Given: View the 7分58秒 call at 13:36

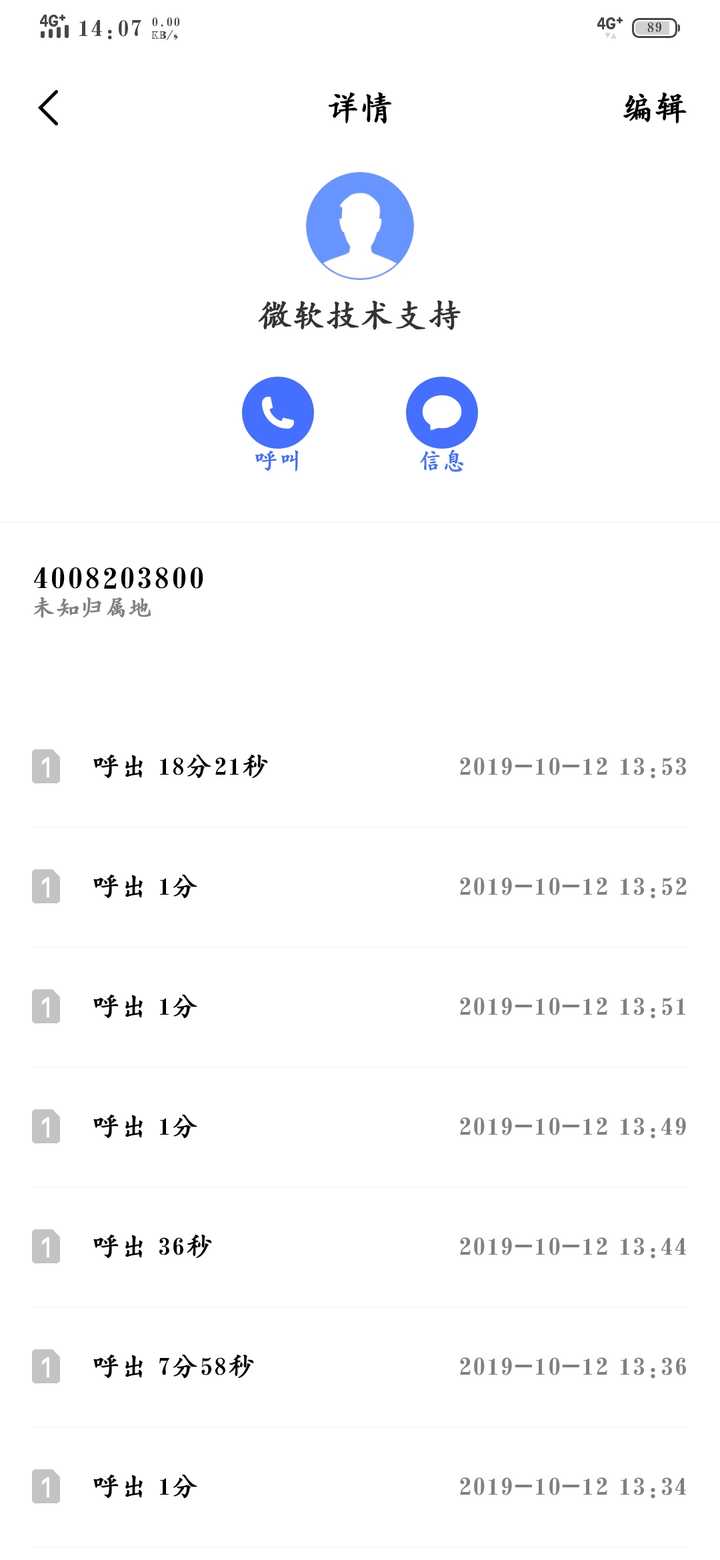Looking at the screenshot, I should pos(360,1367).
